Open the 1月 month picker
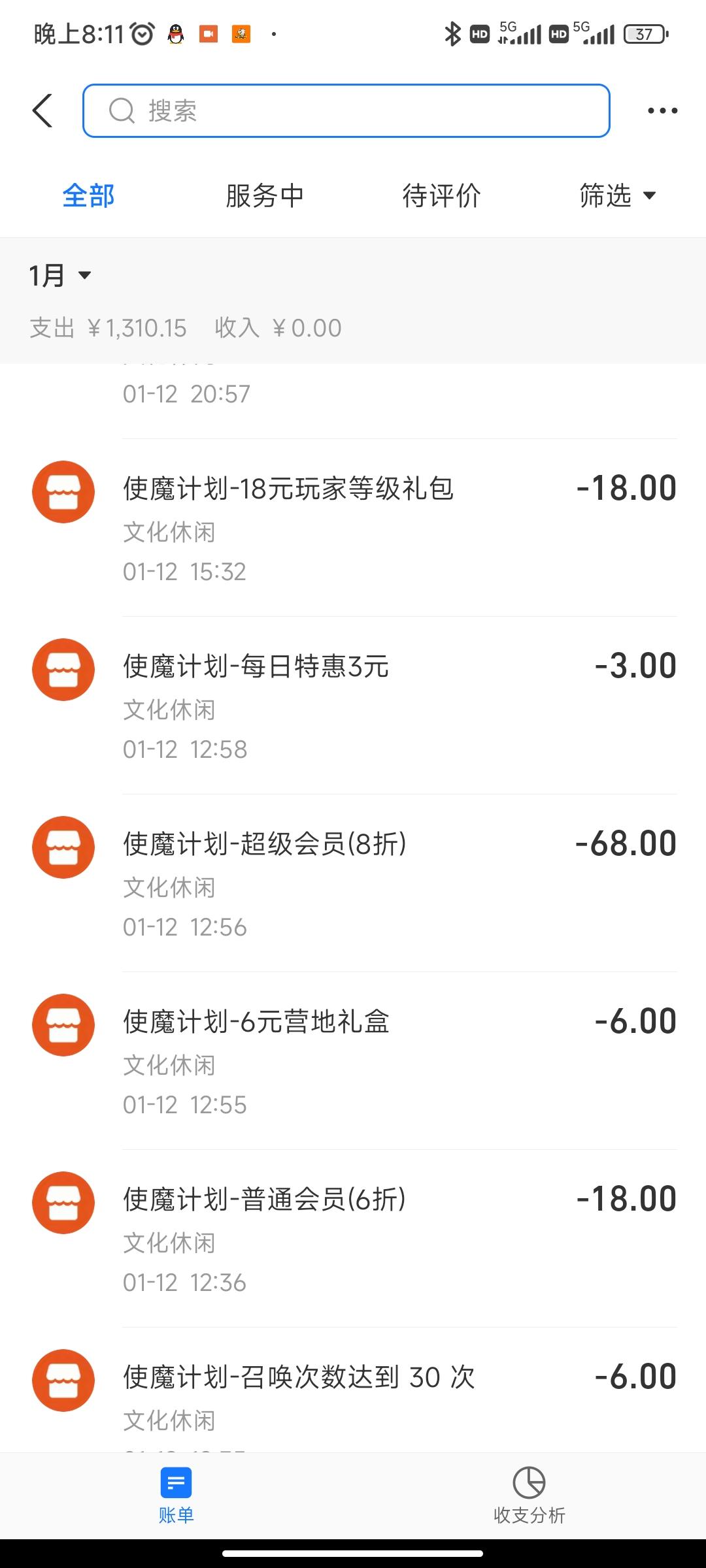Viewport: 706px width, 1568px height. coord(59,276)
